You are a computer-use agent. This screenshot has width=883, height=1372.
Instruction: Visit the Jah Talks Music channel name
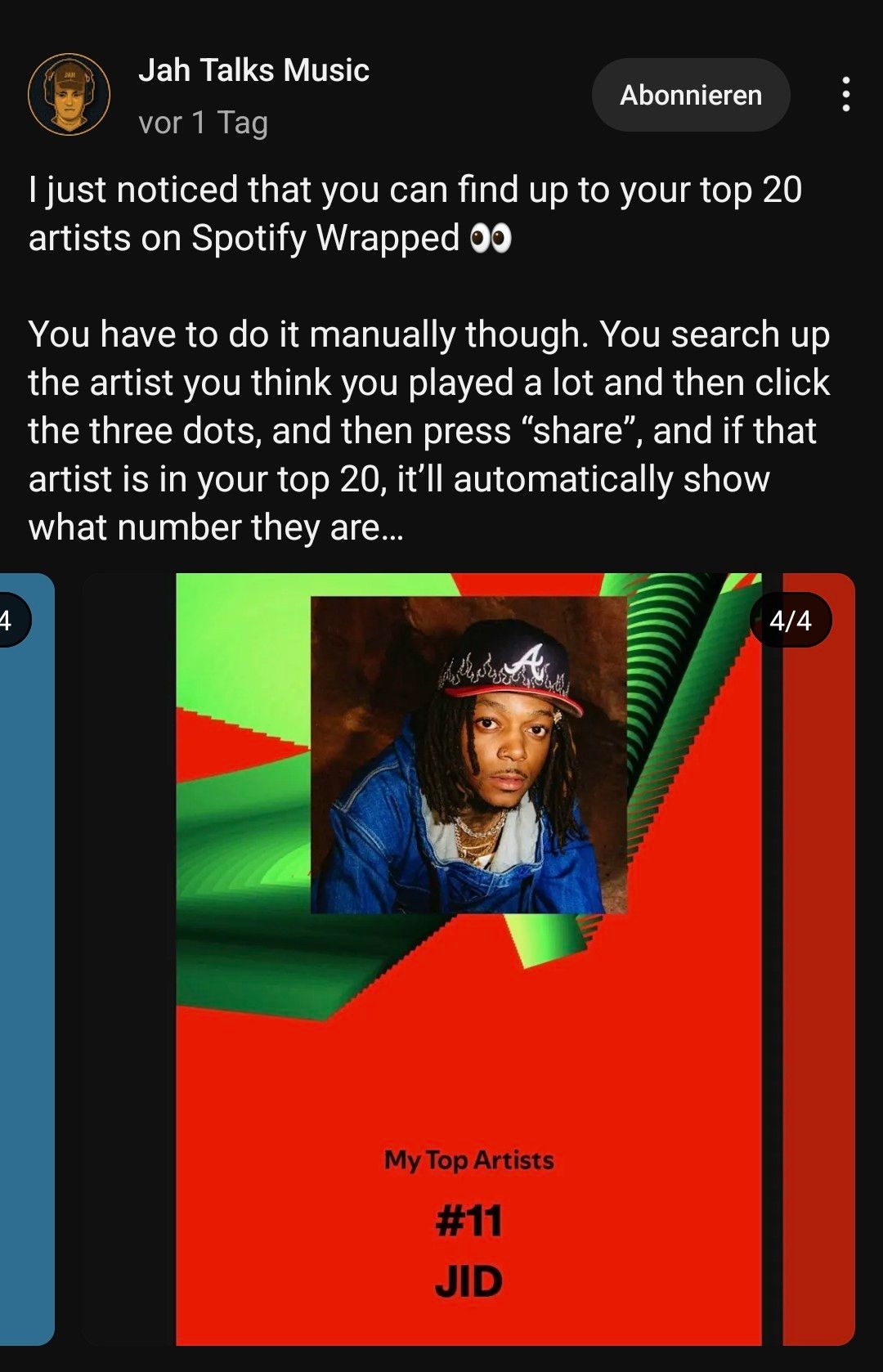pos(253,70)
